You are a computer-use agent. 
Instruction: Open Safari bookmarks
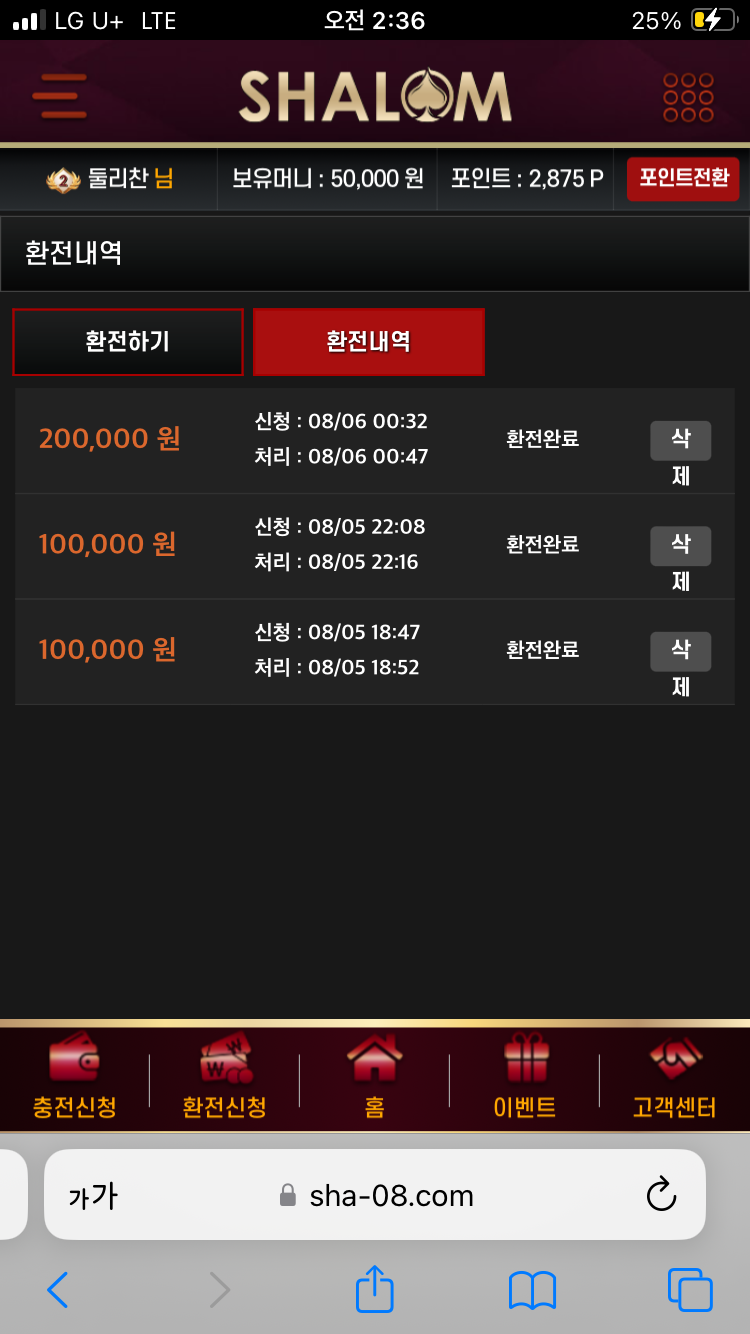532,1291
